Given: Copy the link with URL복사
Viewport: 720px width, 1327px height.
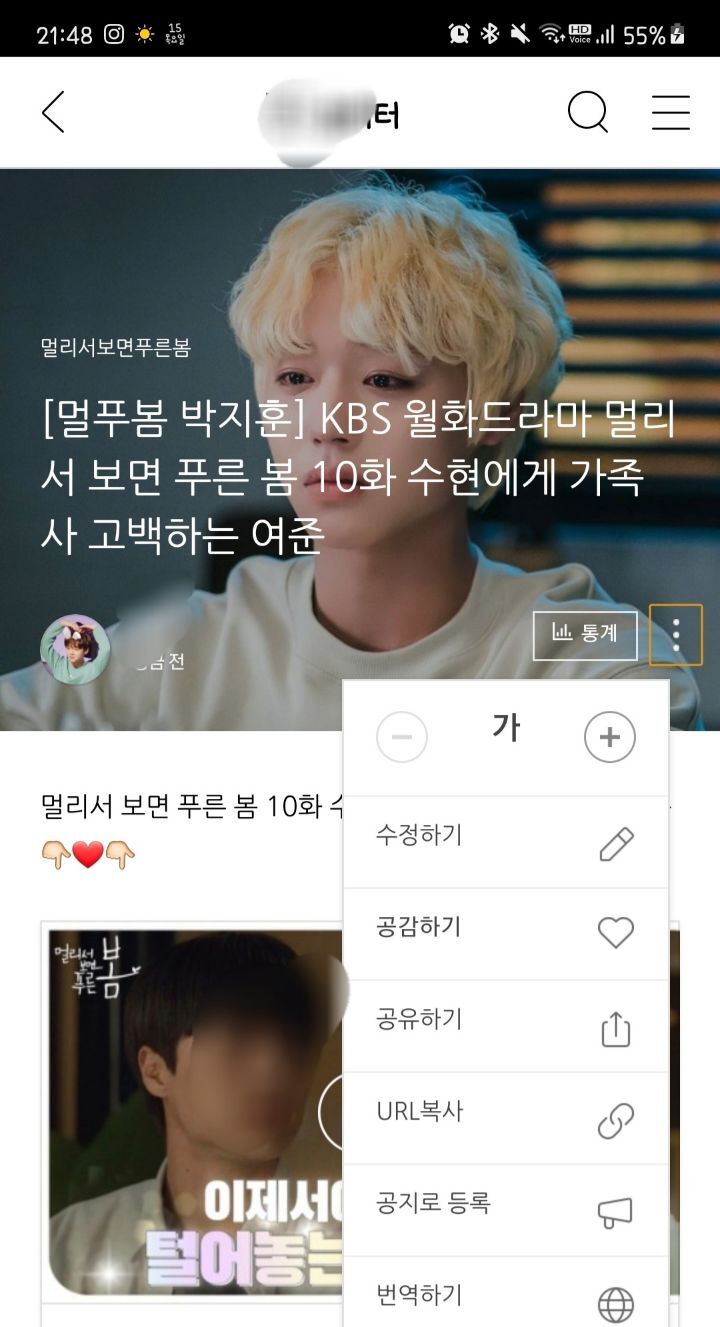Looking at the screenshot, I should click(505, 1118).
